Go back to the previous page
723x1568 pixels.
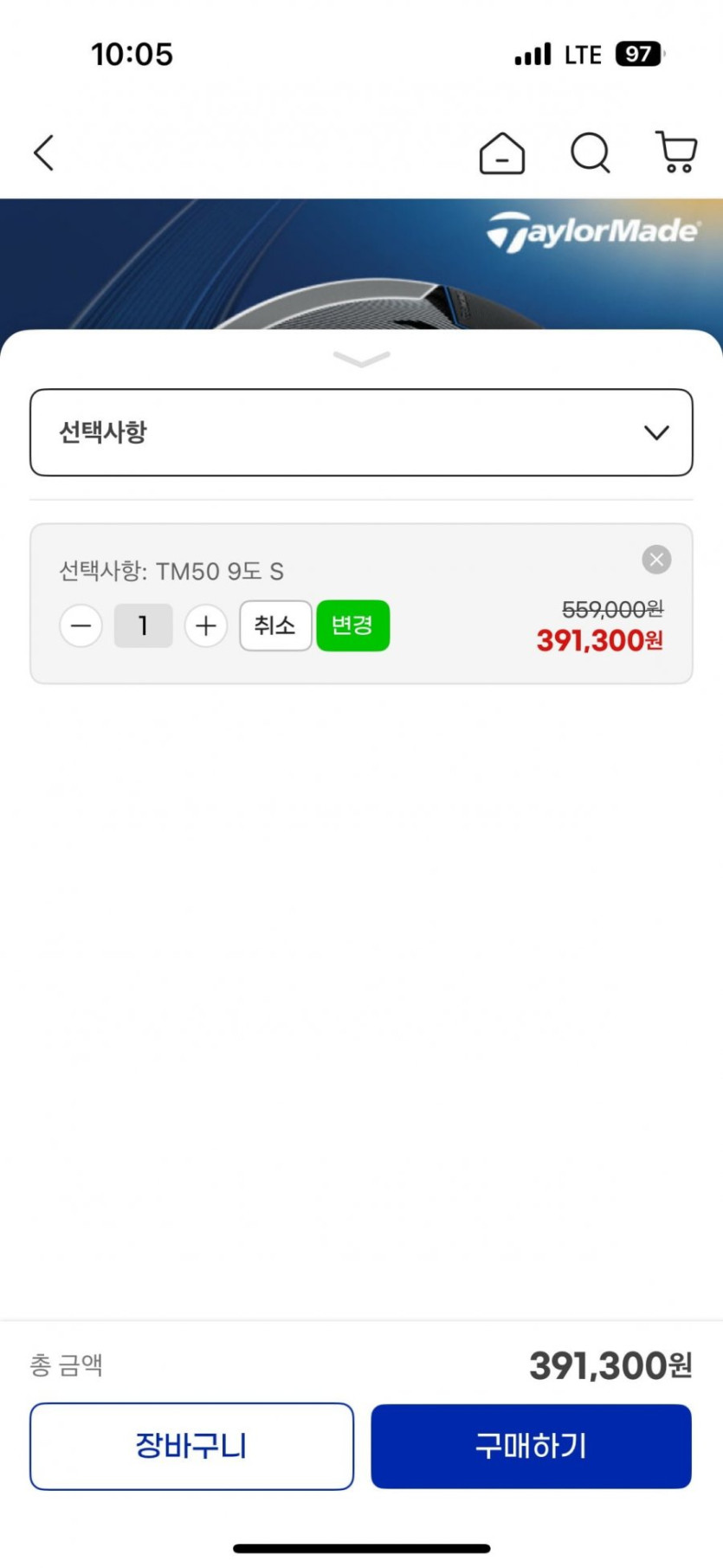(44, 153)
